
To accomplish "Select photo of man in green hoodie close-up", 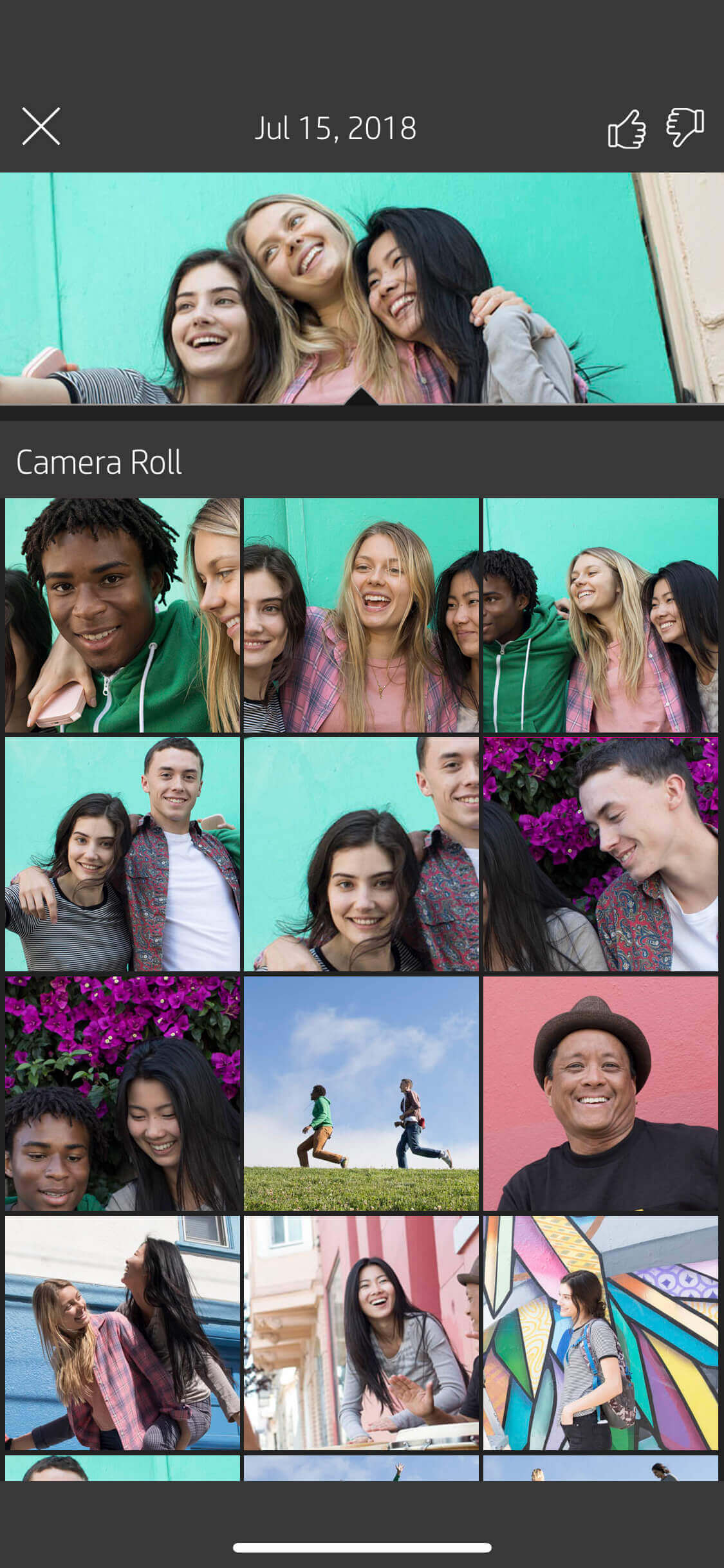I will (x=122, y=615).
